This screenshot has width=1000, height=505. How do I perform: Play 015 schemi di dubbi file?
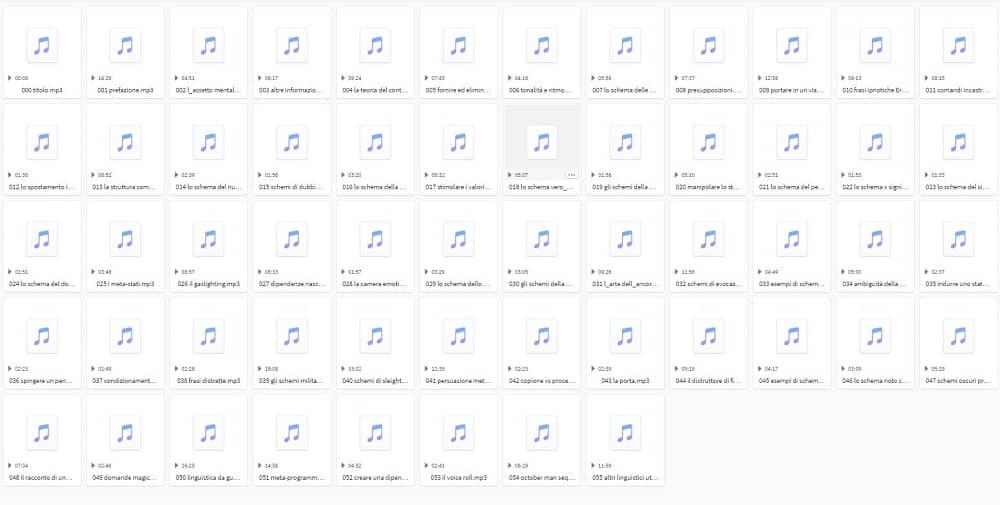click(x=260, y=174)
